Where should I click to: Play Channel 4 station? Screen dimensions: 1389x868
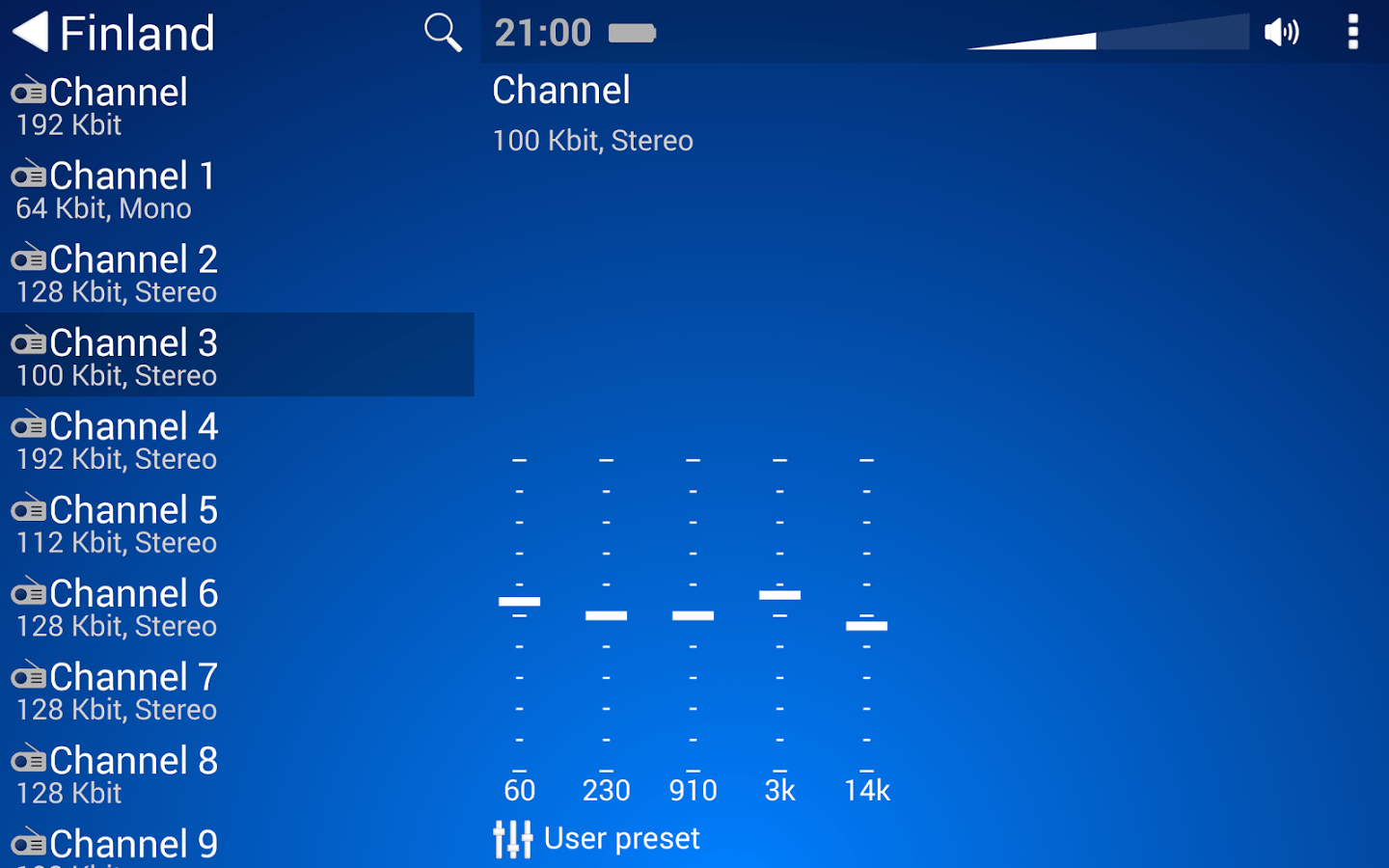click(236, 440)
